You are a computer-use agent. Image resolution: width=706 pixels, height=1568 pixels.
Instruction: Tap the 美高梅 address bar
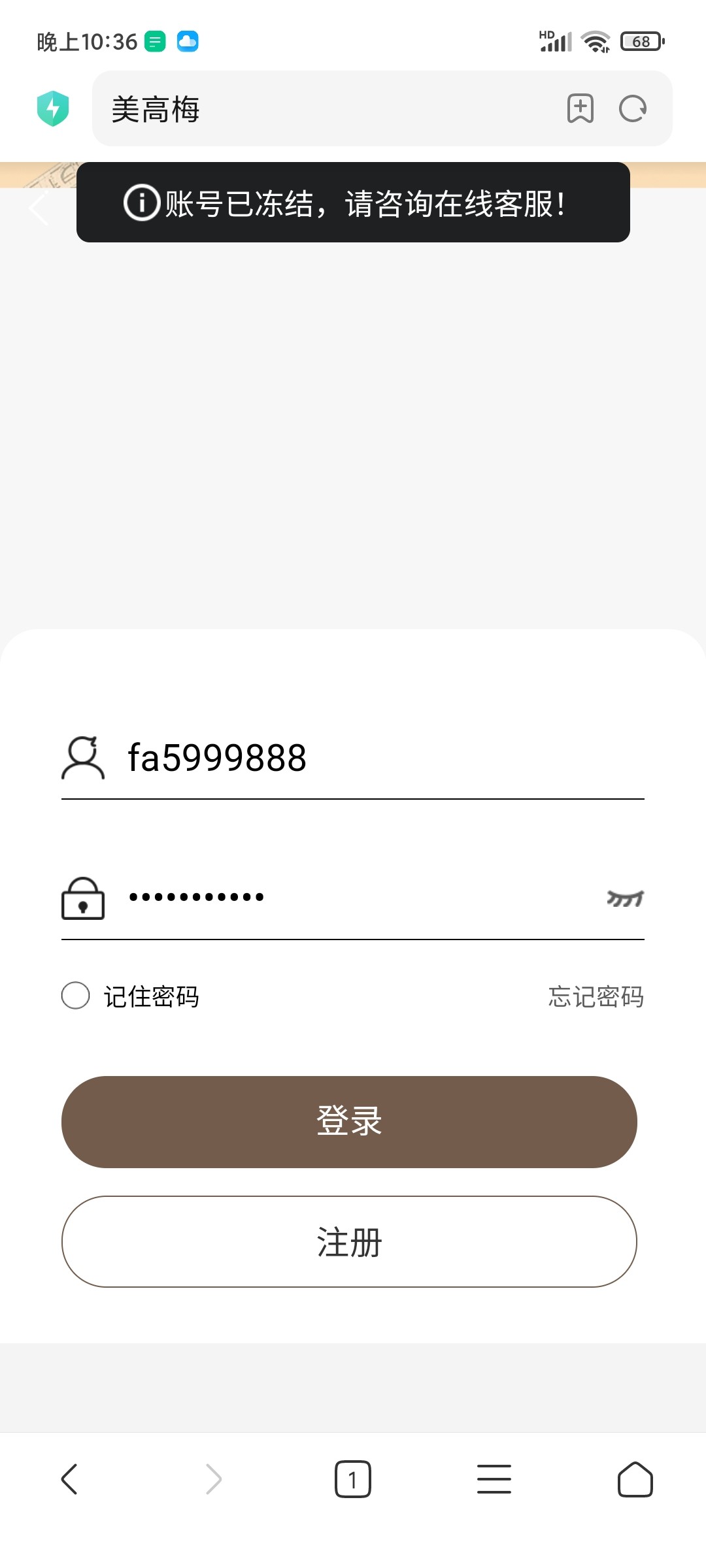click(x=327, y=108)
